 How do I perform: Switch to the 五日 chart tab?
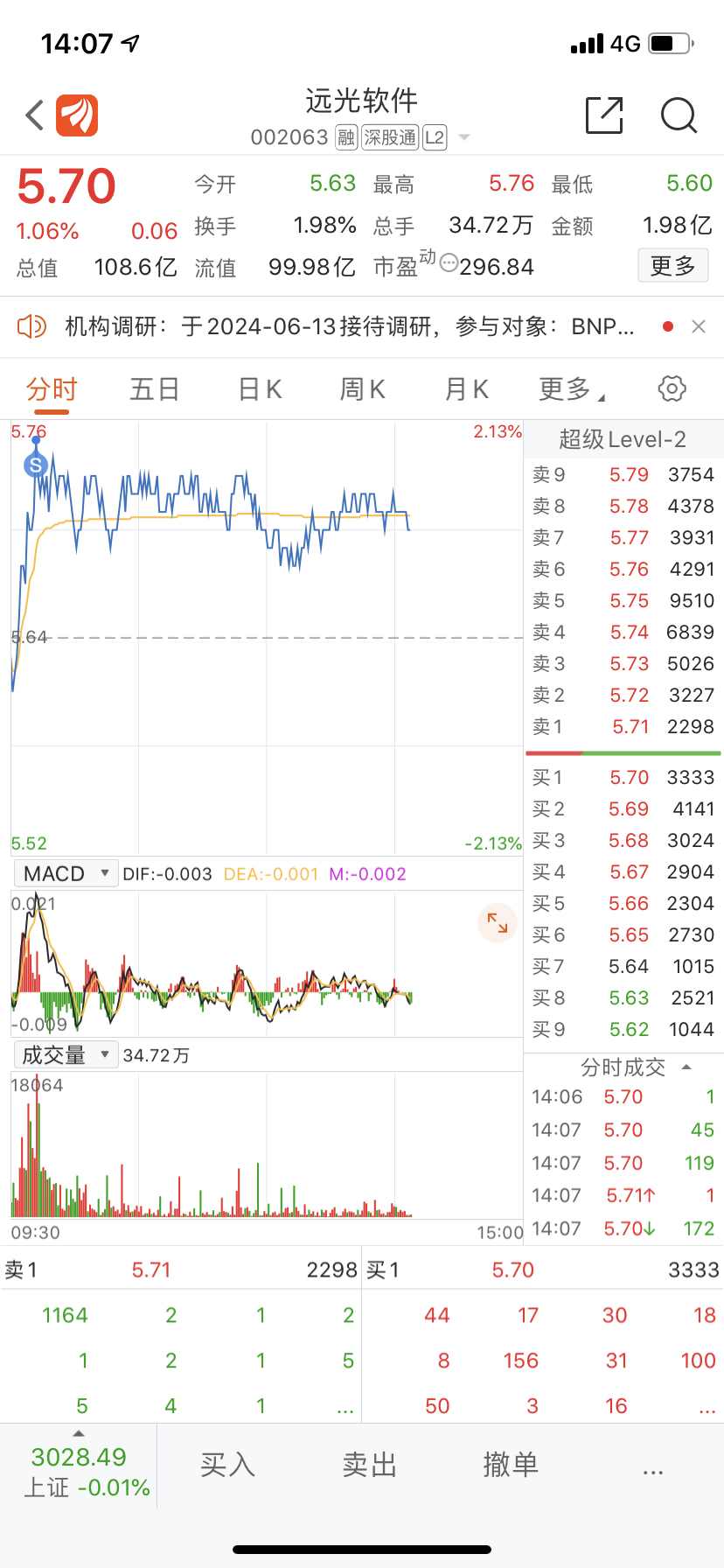tap(155, 389)
